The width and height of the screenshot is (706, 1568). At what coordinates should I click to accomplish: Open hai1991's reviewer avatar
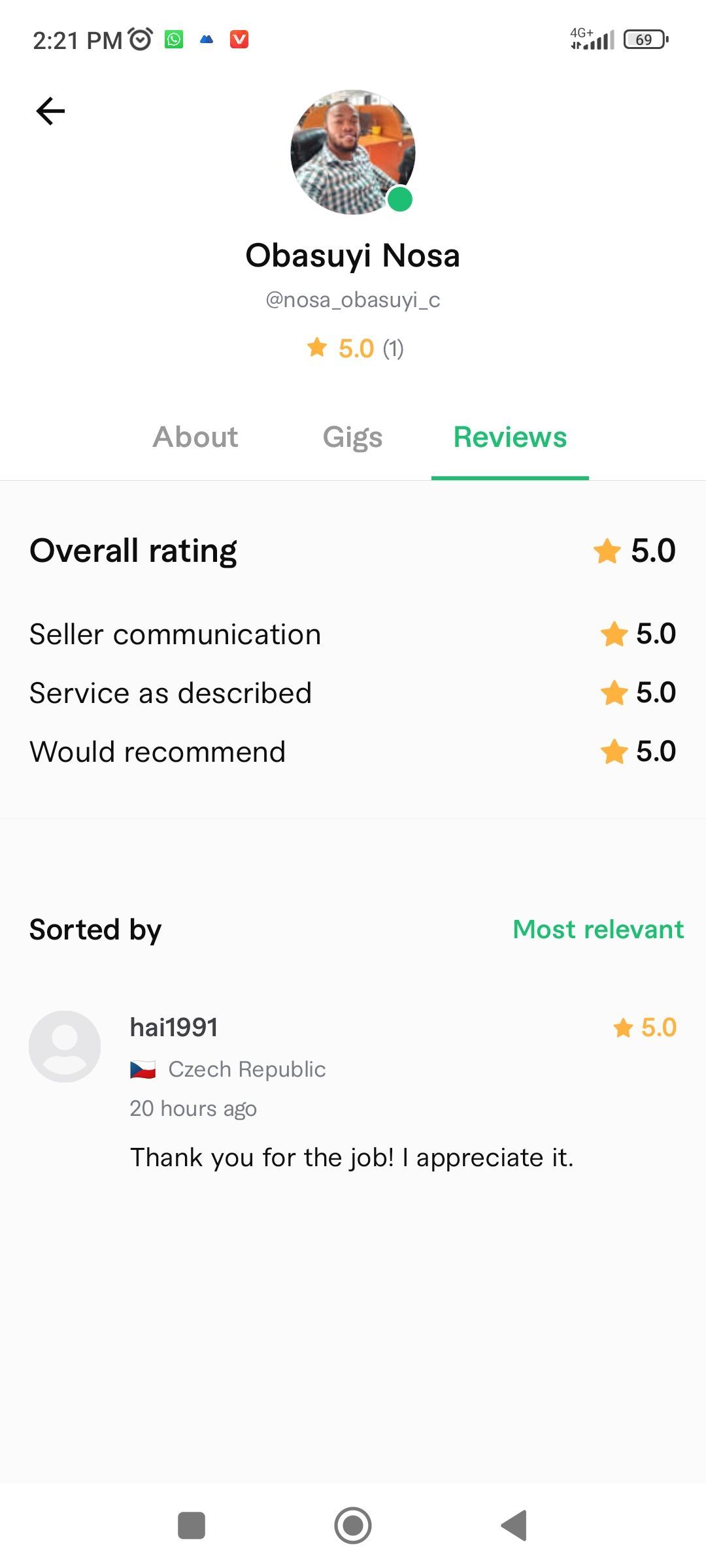[x=65, y=1046]
